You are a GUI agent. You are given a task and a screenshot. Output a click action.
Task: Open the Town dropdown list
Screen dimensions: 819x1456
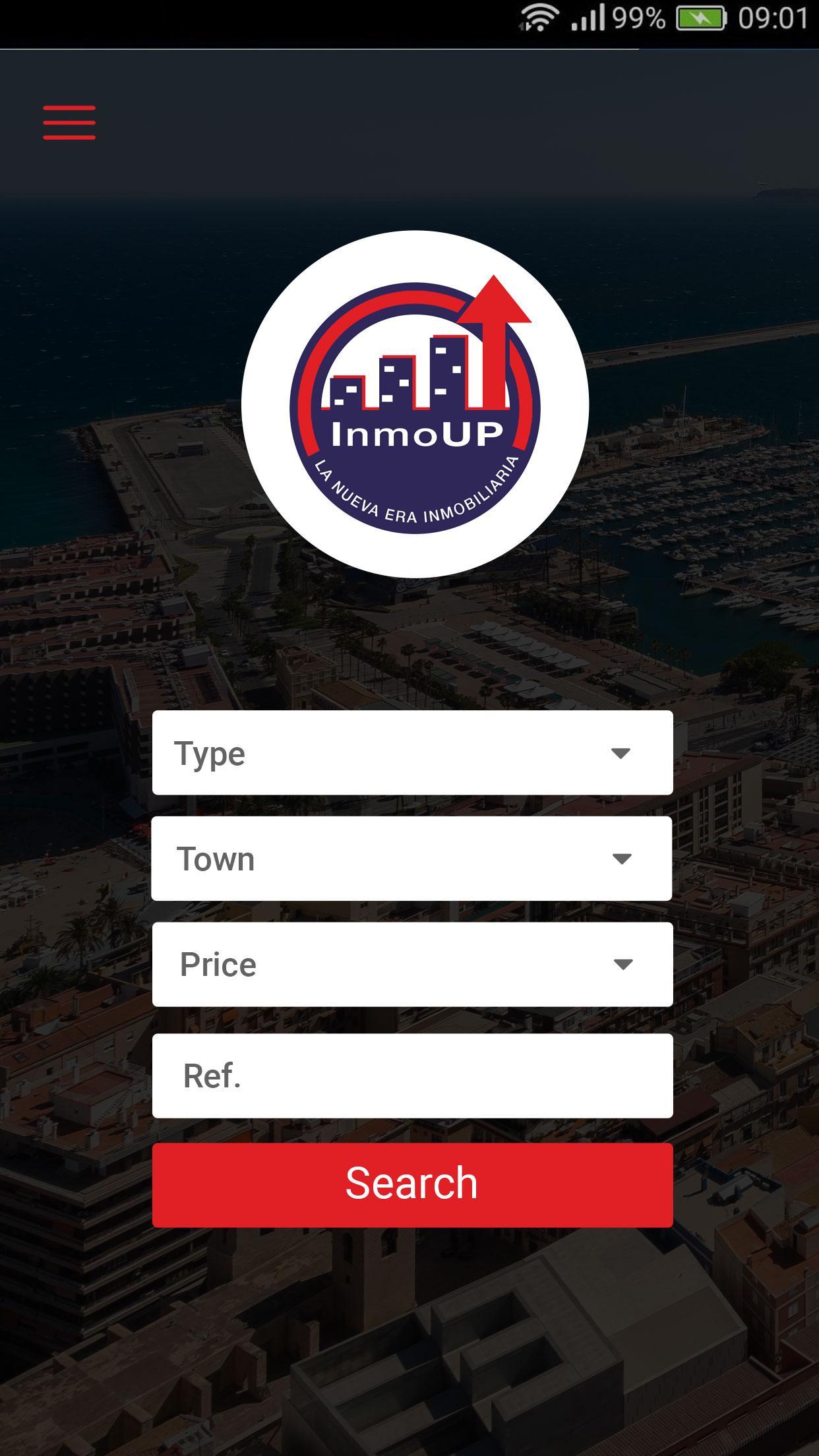pos(412,859)
